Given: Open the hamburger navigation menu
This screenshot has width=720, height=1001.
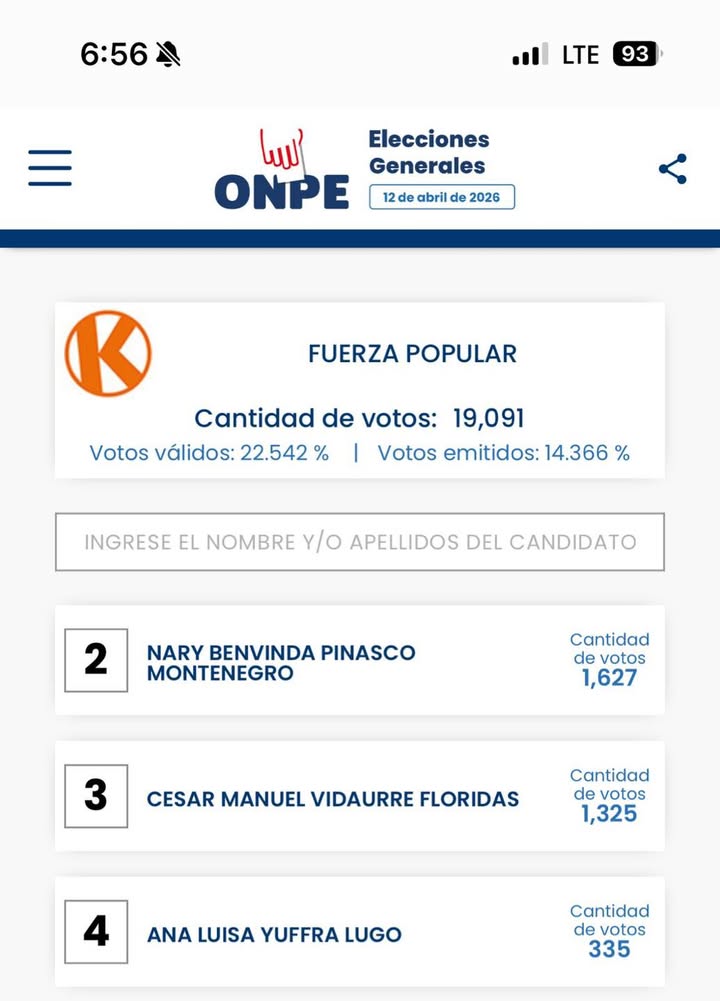Looking at the screenshot, I should 49,168.
